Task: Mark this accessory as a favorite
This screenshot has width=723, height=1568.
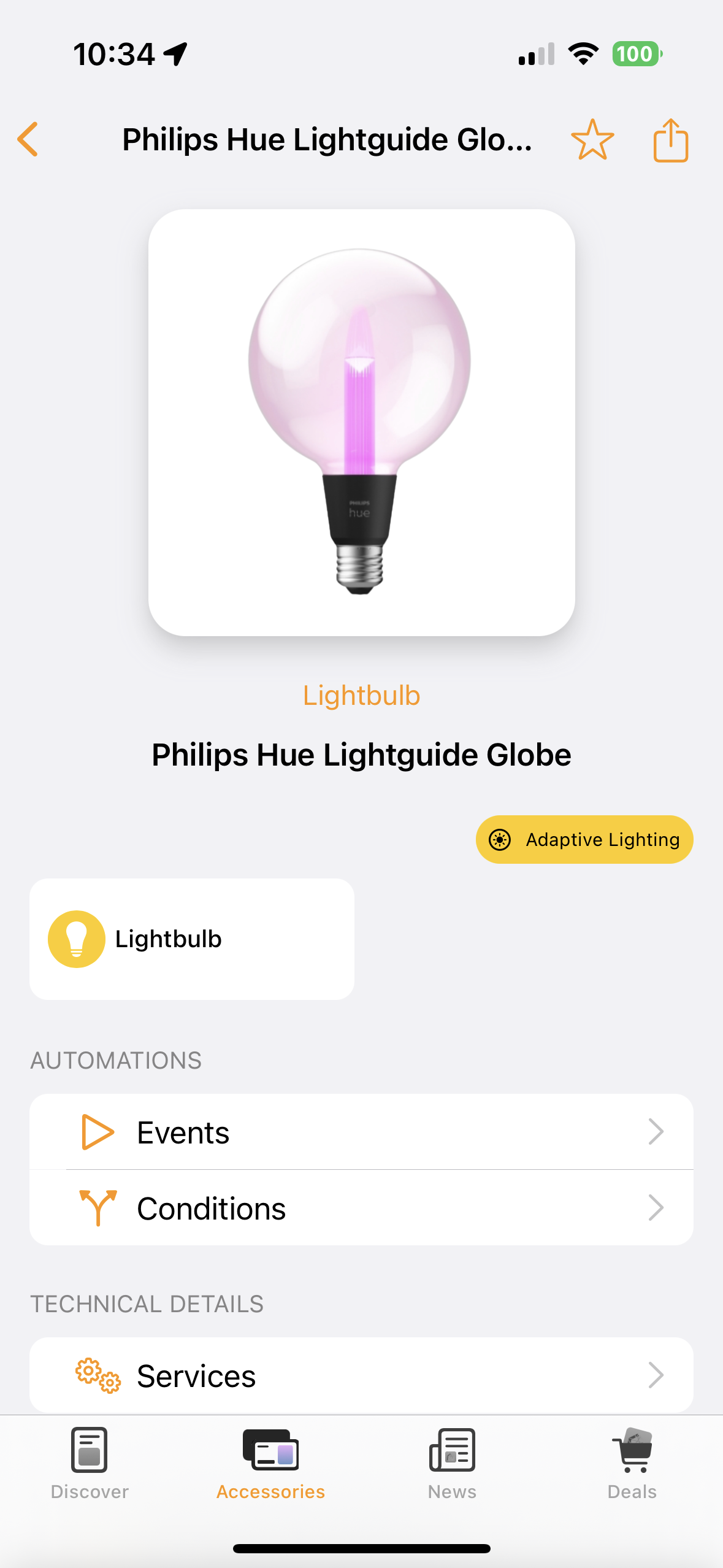Action: (592, 140)
